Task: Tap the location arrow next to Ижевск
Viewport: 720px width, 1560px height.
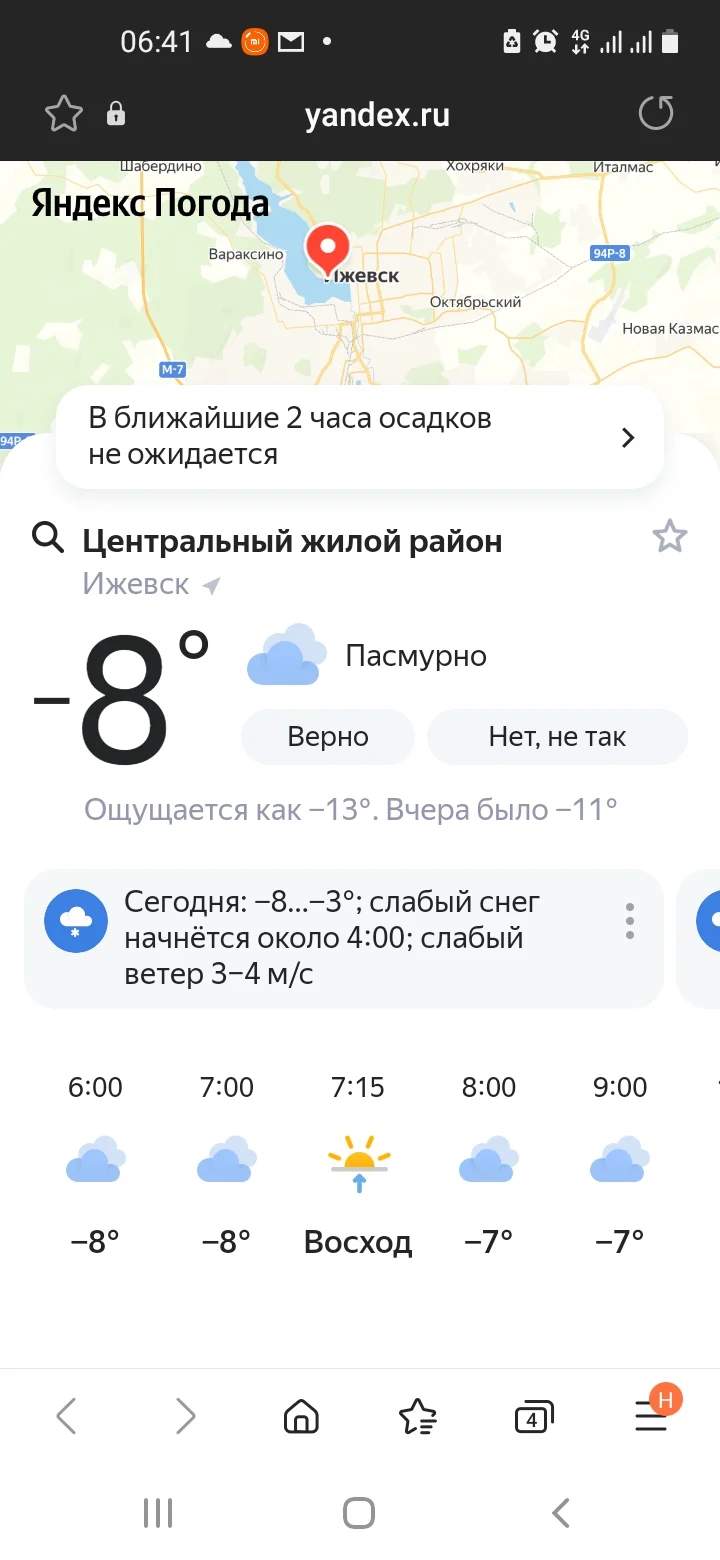Action: point(210,584)
